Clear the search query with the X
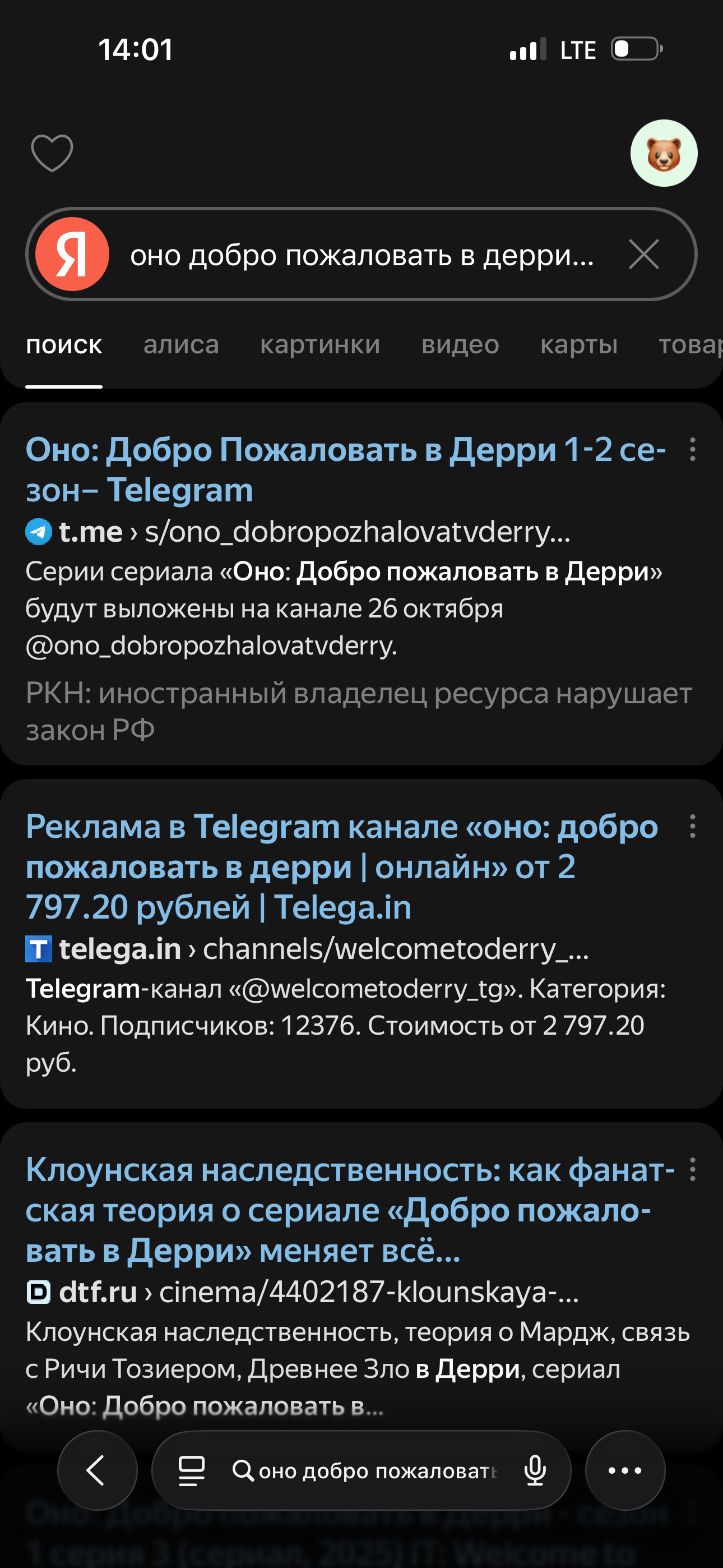 [643, 255]
